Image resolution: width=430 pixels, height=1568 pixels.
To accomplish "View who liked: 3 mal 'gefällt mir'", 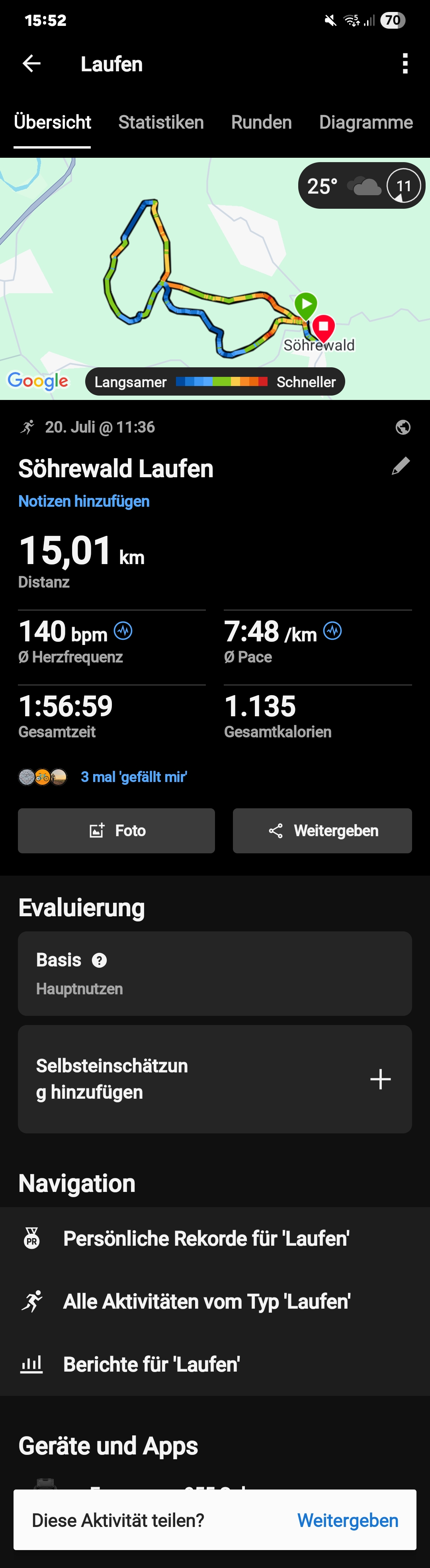I will pyautogui.click(x=133, y=777).
